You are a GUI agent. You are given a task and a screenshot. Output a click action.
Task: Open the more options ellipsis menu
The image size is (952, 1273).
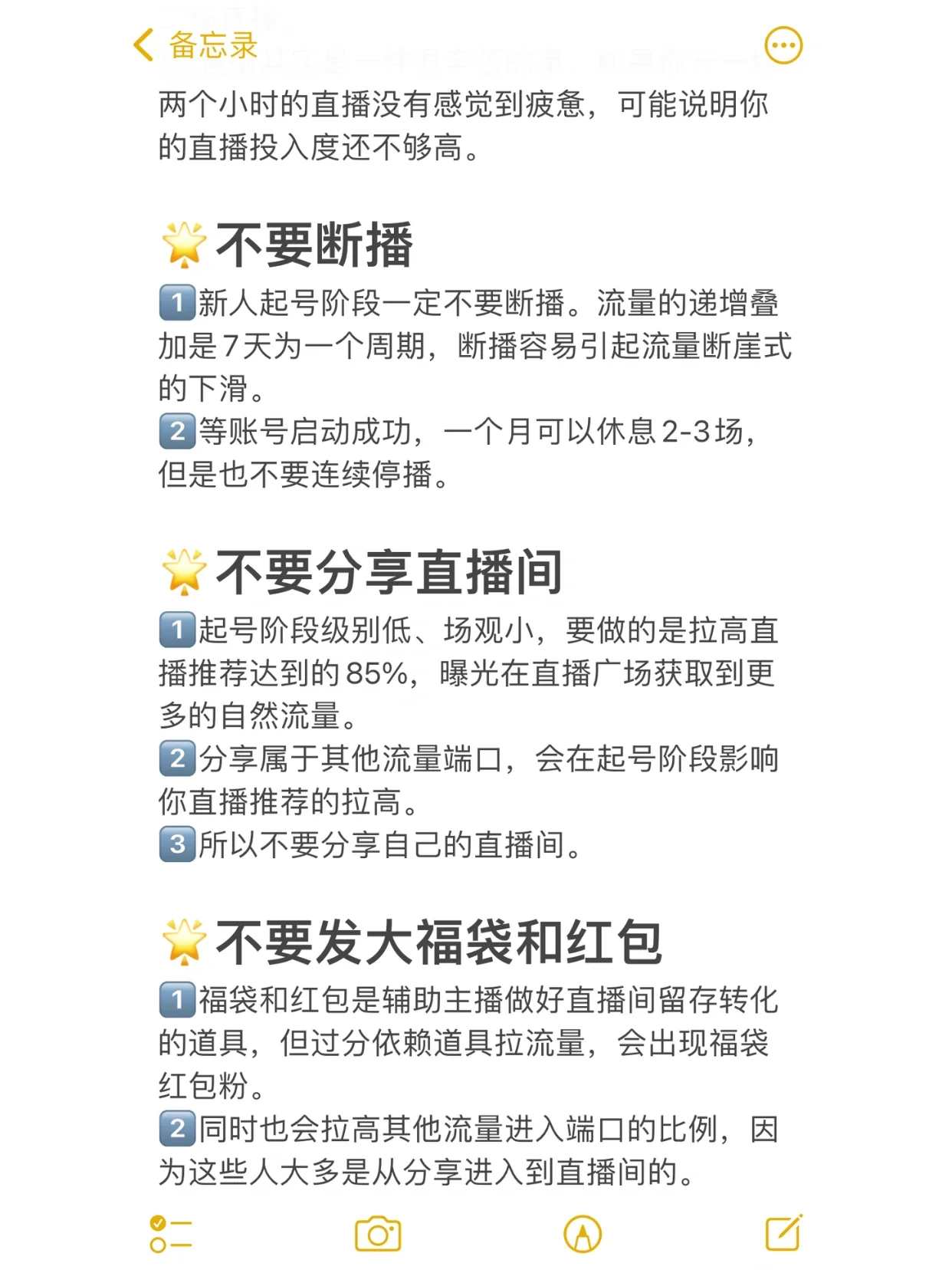click(x=783, y=46)
